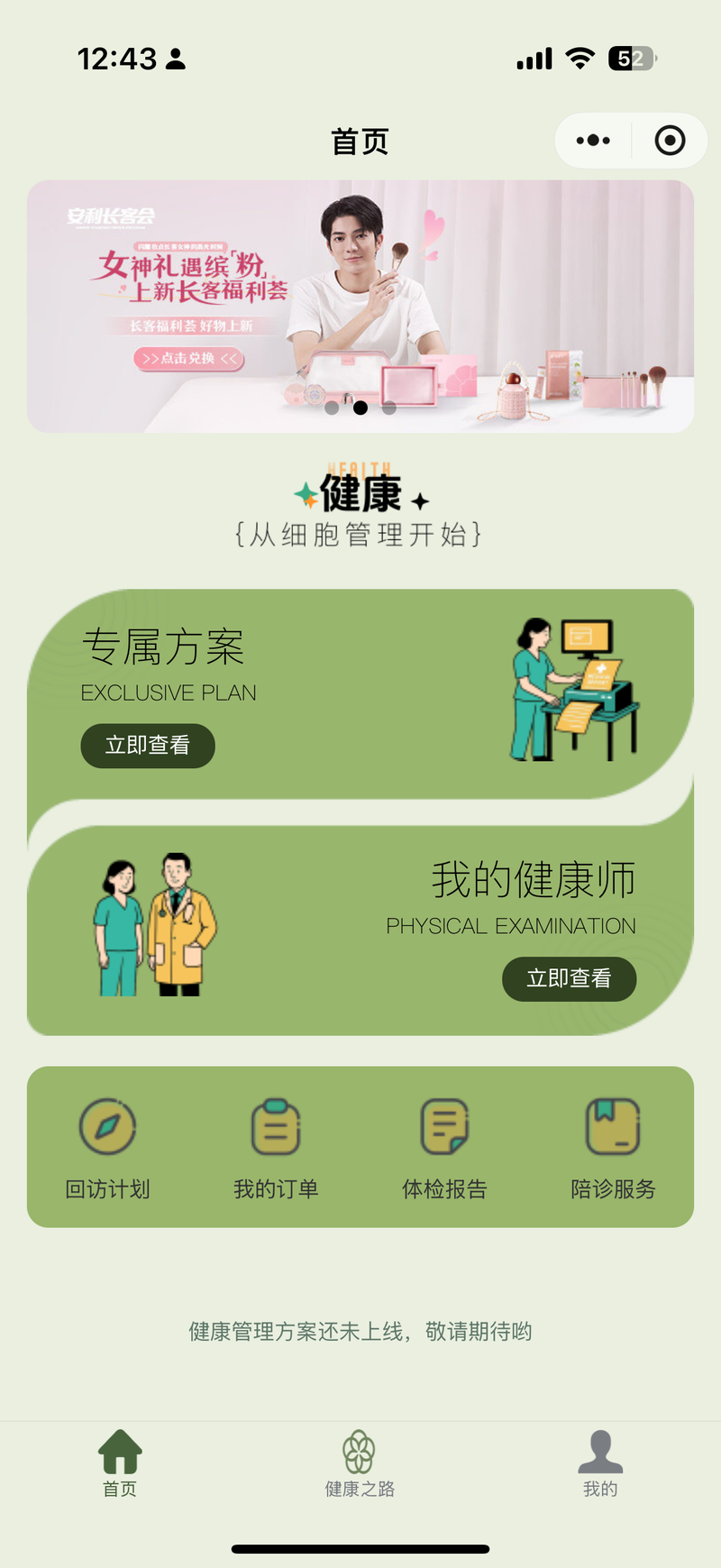Switch to the 我的 tab
Screen dimensions: 721x1568
(x=600, y=1463)
